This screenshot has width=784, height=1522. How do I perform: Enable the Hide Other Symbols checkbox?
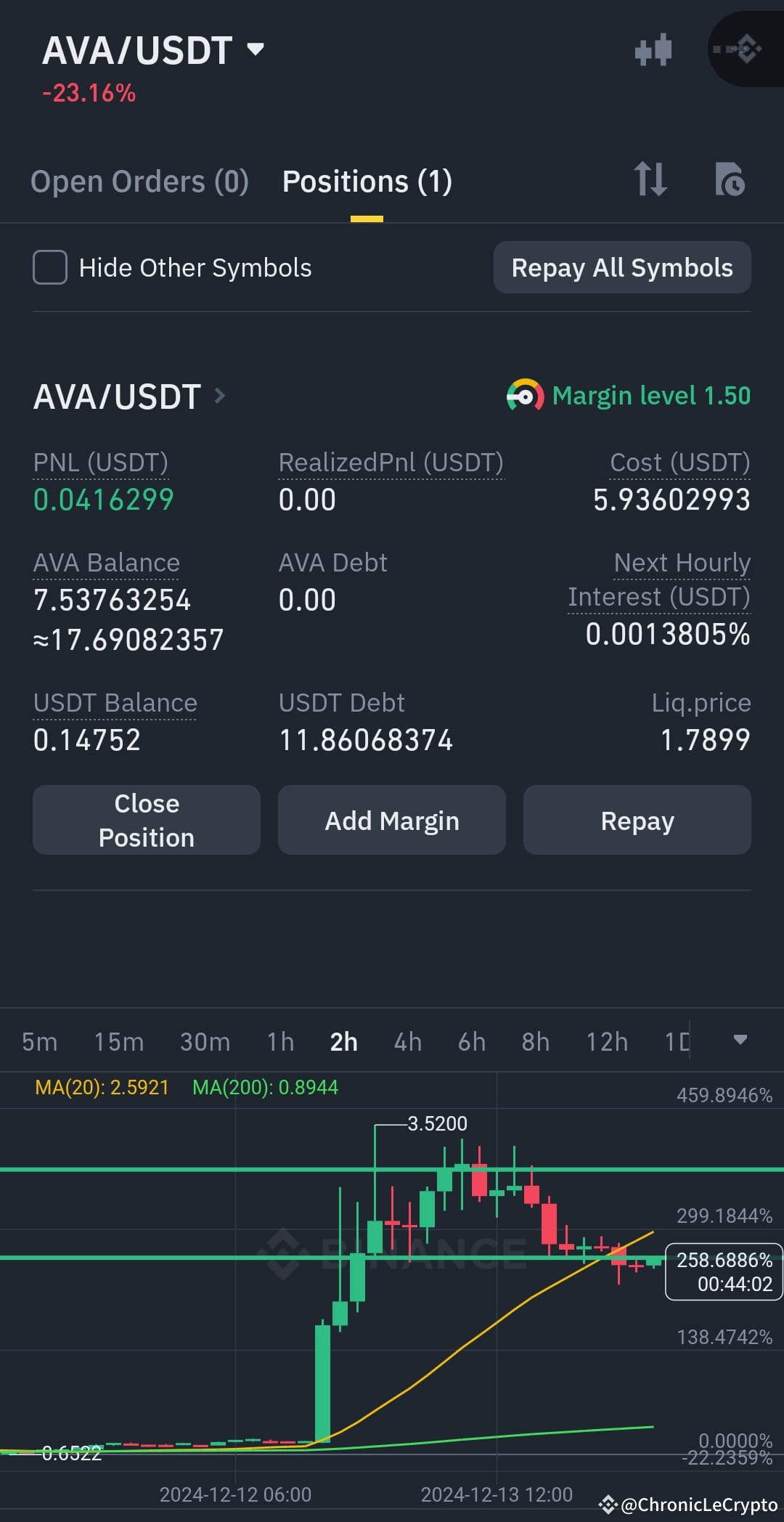click(49, 267)
